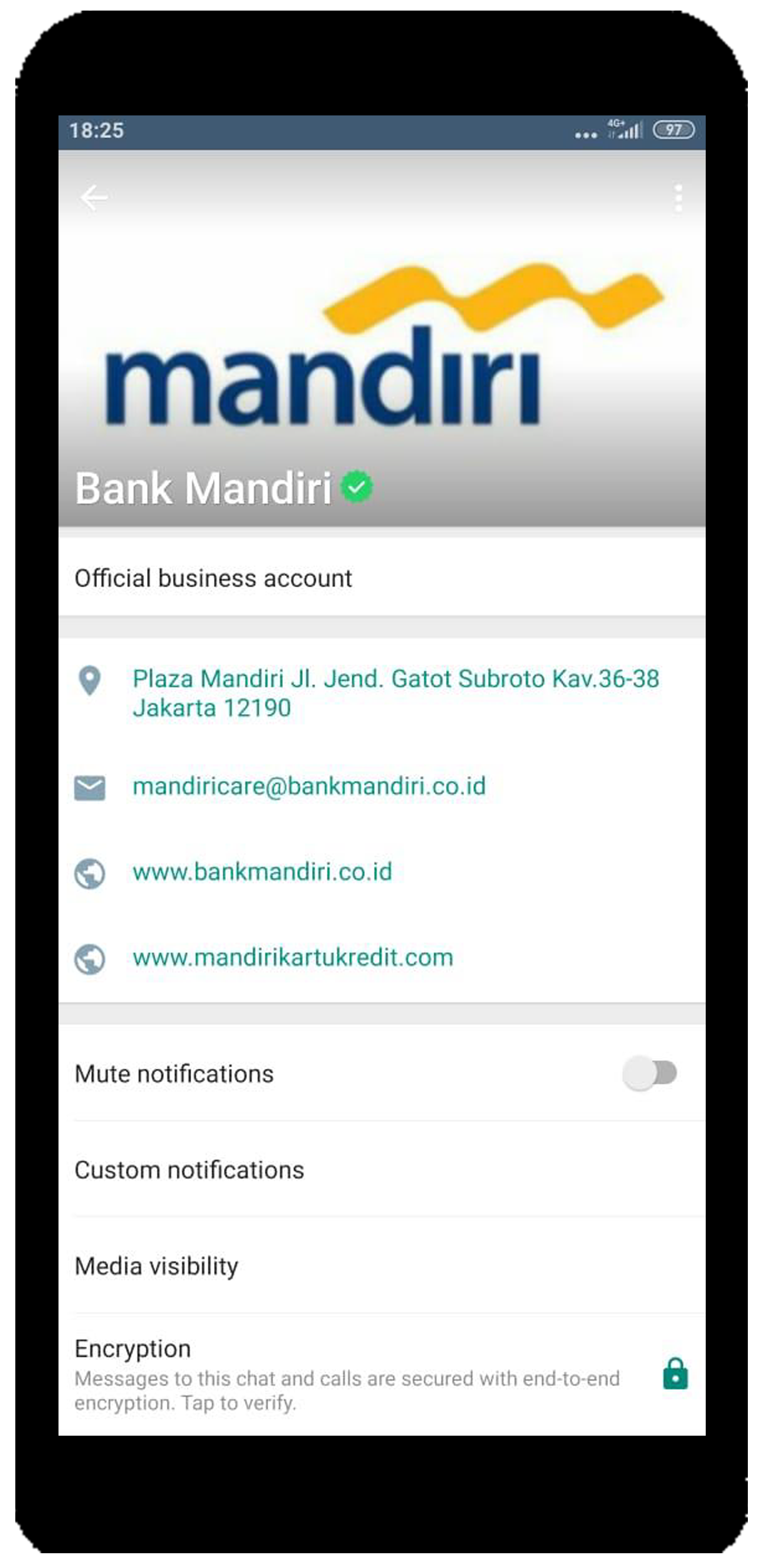This screenshot has width=760, height=1568.
Task: Open the Plaza Mandiri address link
Action: click(x=395, y=693)
